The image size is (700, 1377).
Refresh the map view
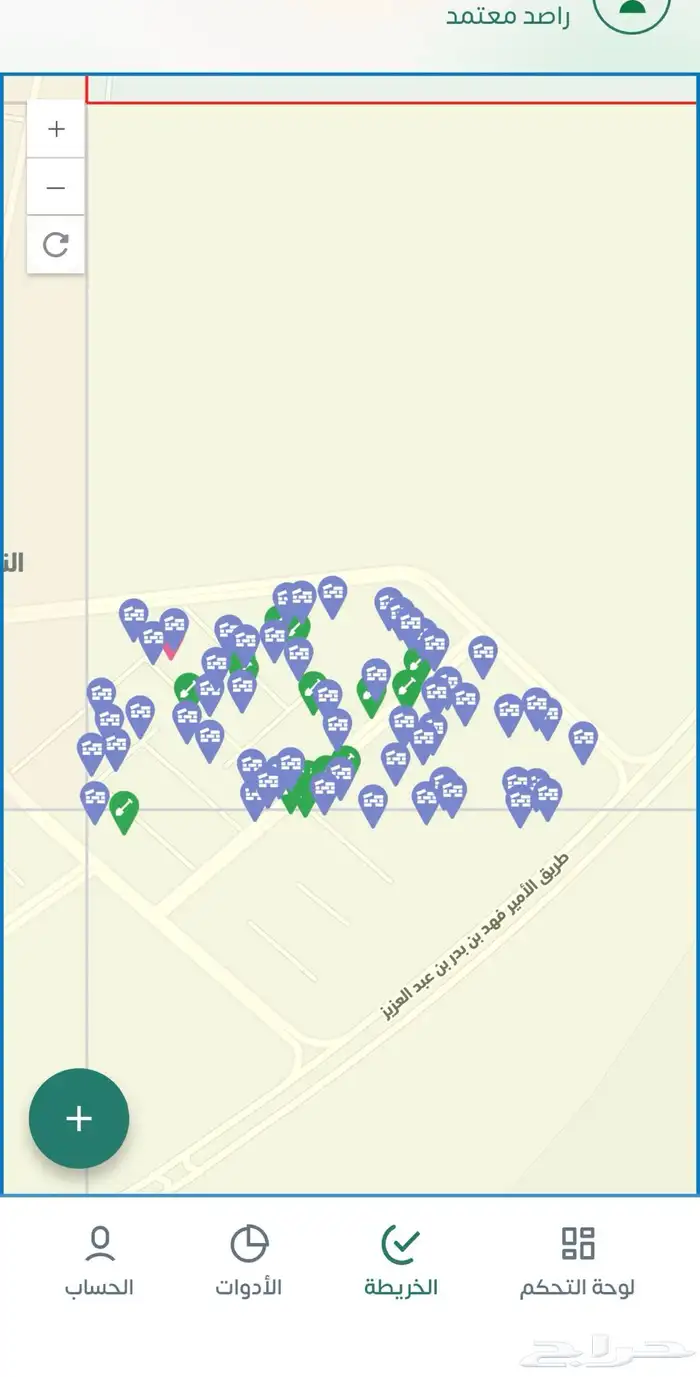pyautogui.click(x=56, y=244)
